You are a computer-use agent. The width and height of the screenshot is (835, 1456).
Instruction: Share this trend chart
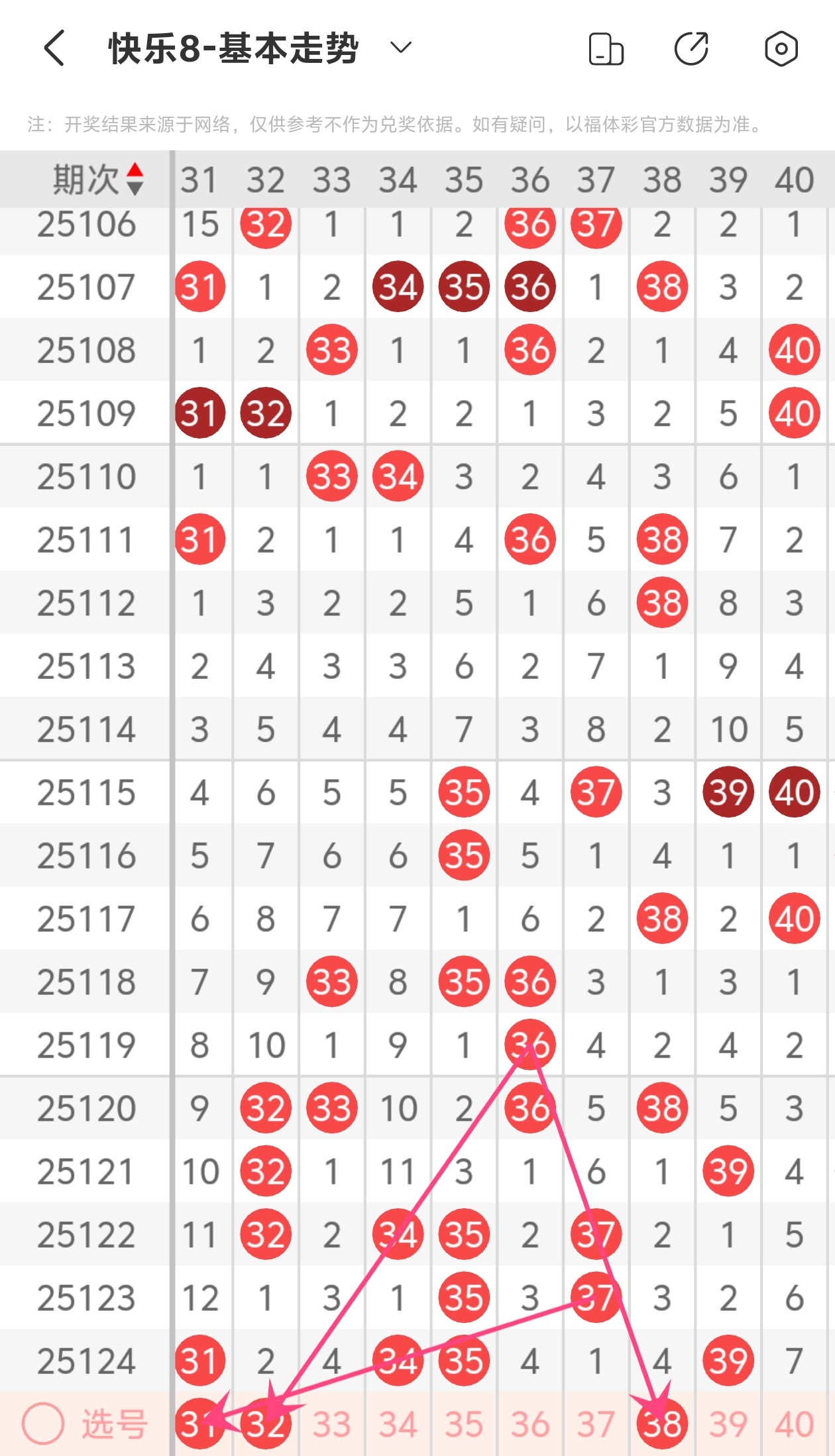point(691,49)
